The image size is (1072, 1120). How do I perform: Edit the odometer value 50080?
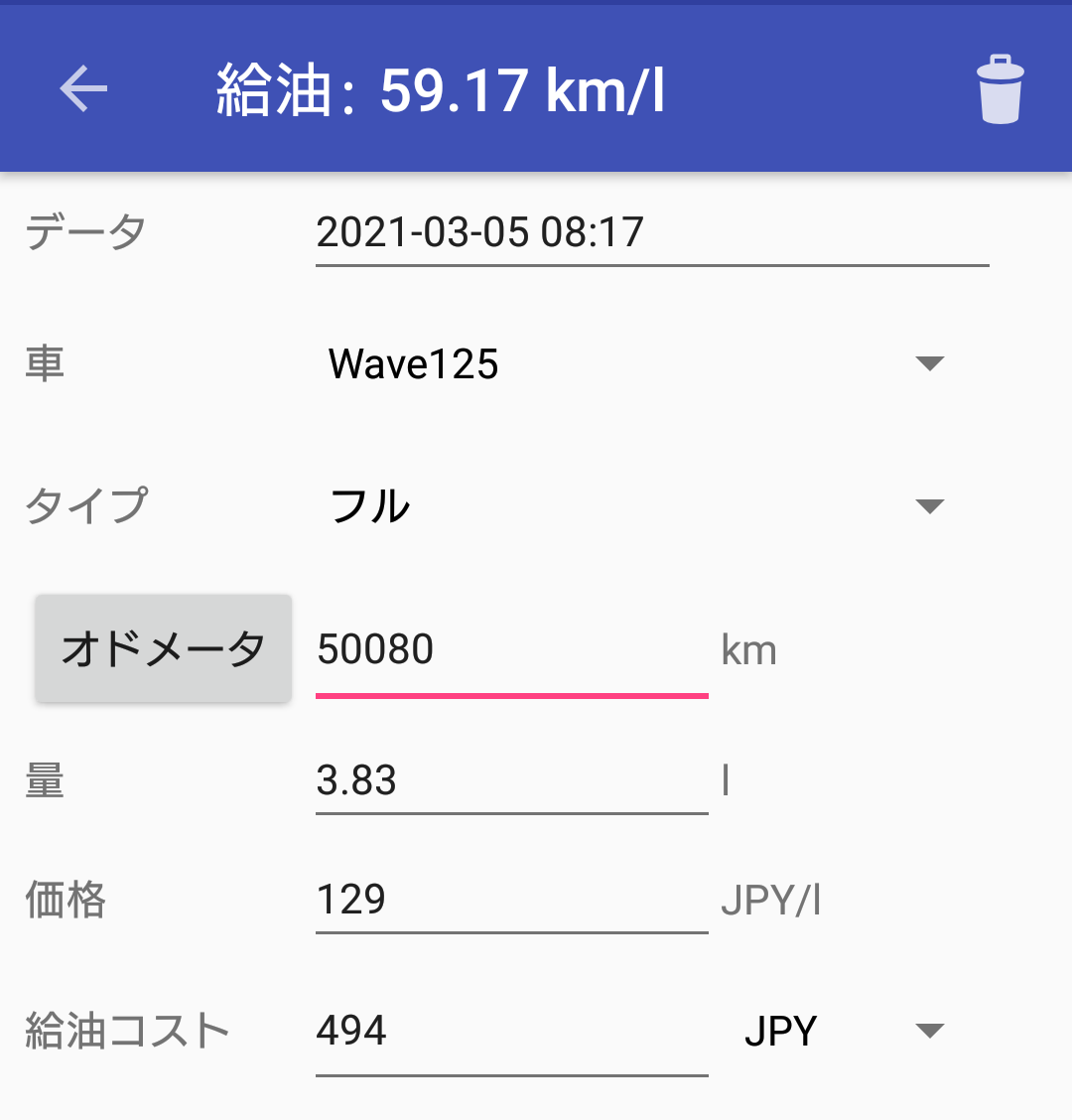click(x=511, y=651)
